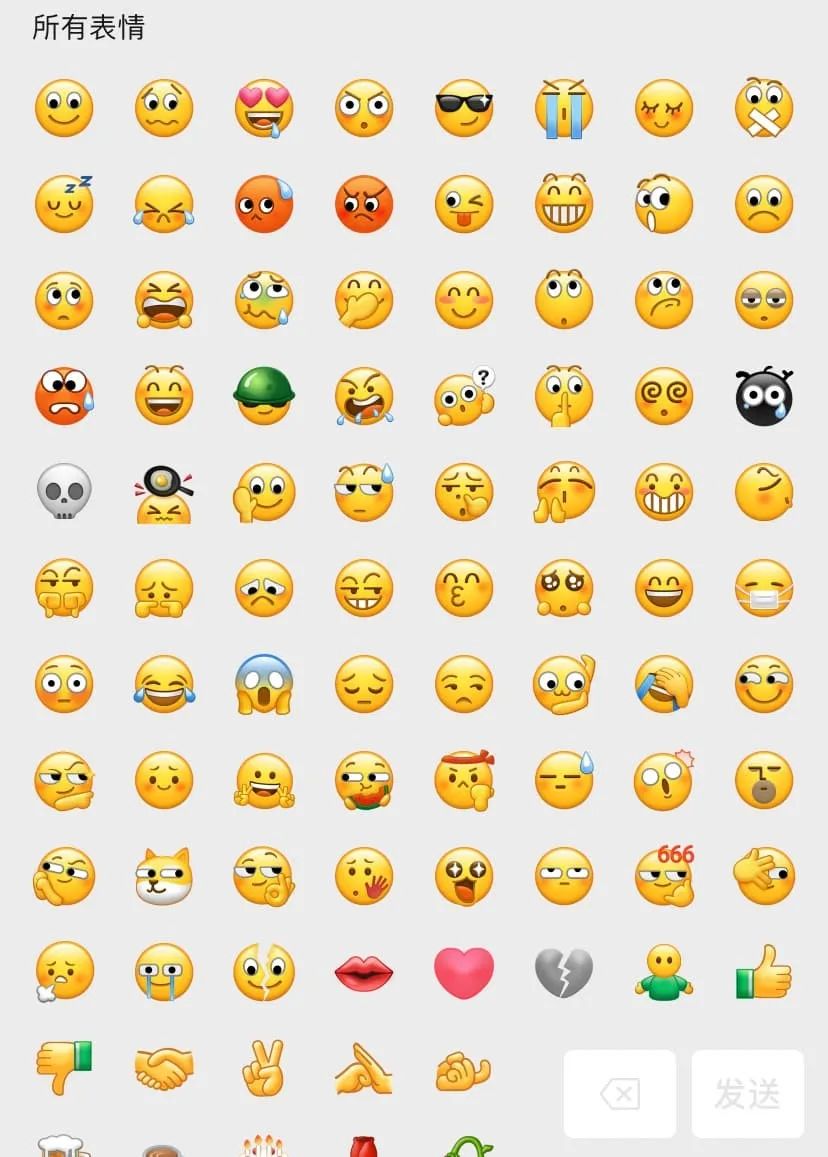
Task: Insert the heart-eyes emoji
Action: [264, 108]
